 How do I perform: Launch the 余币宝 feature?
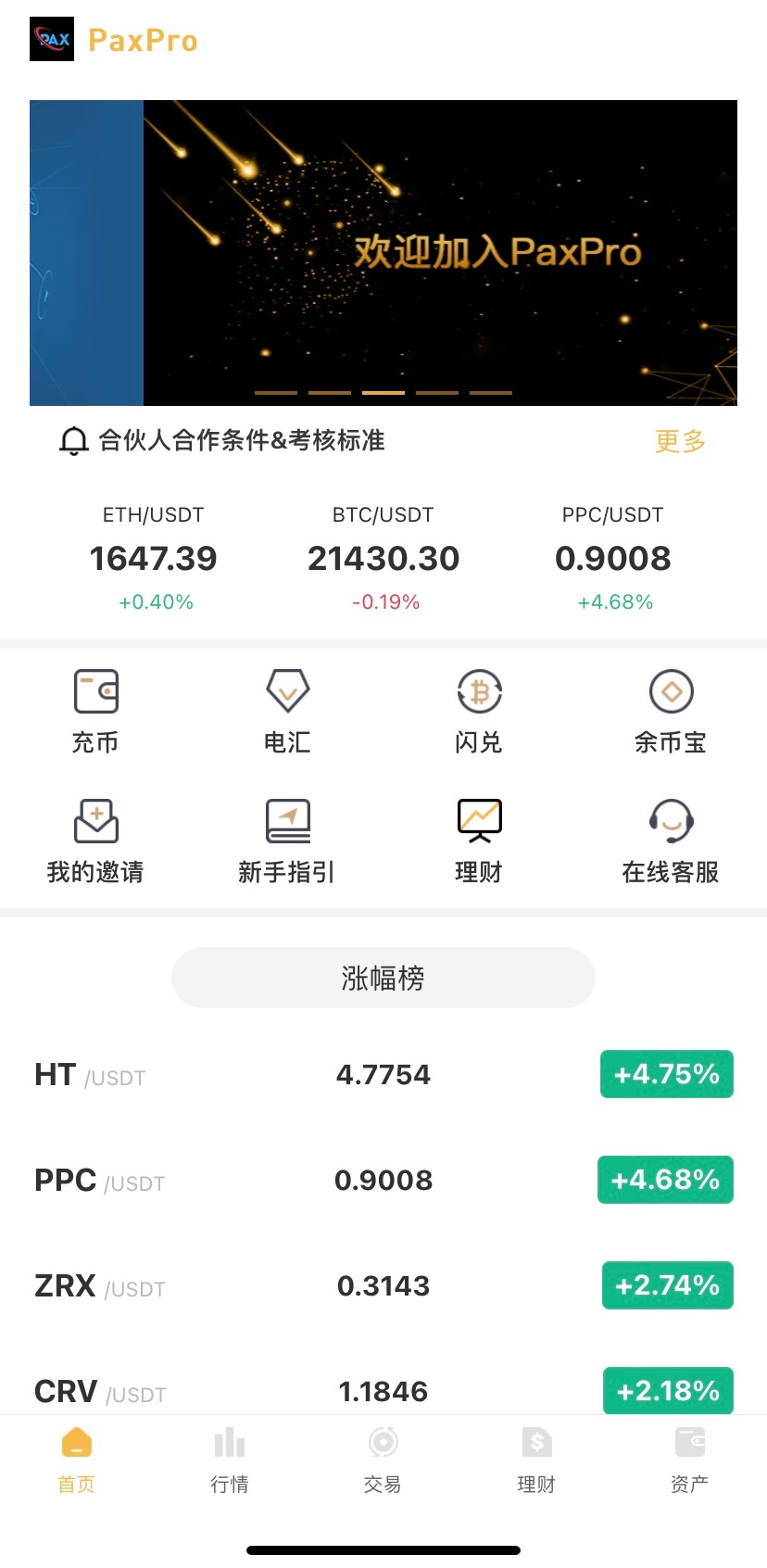click(x=671, y=710)
